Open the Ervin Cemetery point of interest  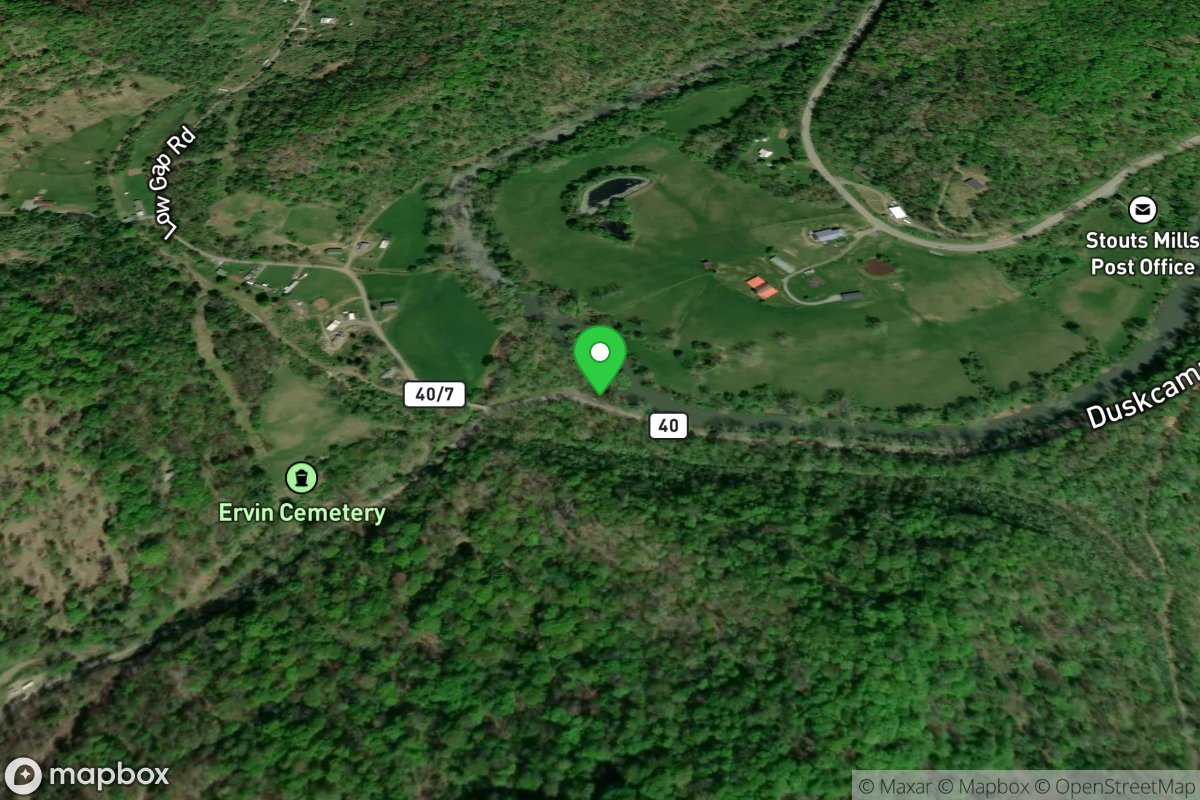pyautogui.click(x=301, y=478)
